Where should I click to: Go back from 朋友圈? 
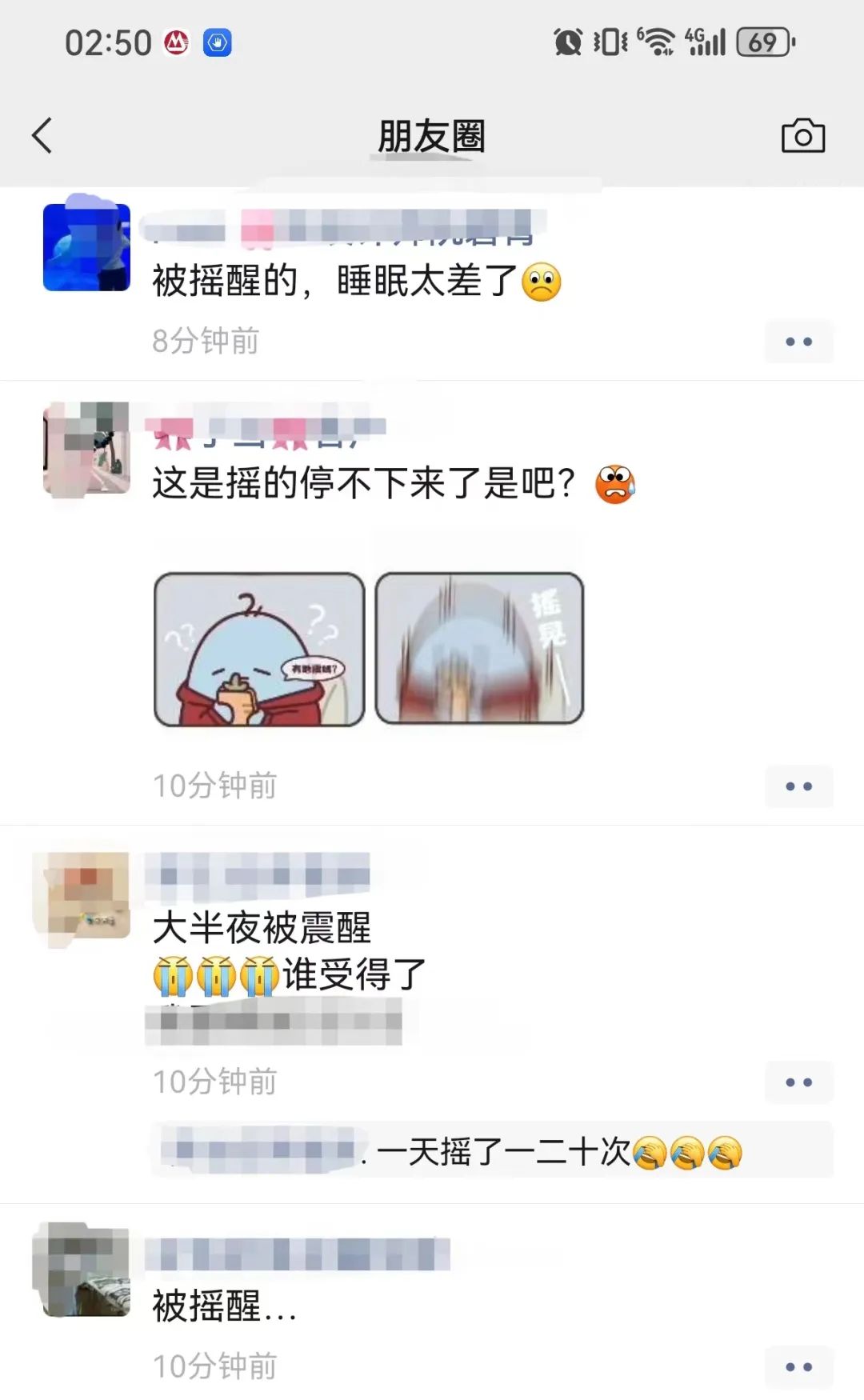point(42,135)
